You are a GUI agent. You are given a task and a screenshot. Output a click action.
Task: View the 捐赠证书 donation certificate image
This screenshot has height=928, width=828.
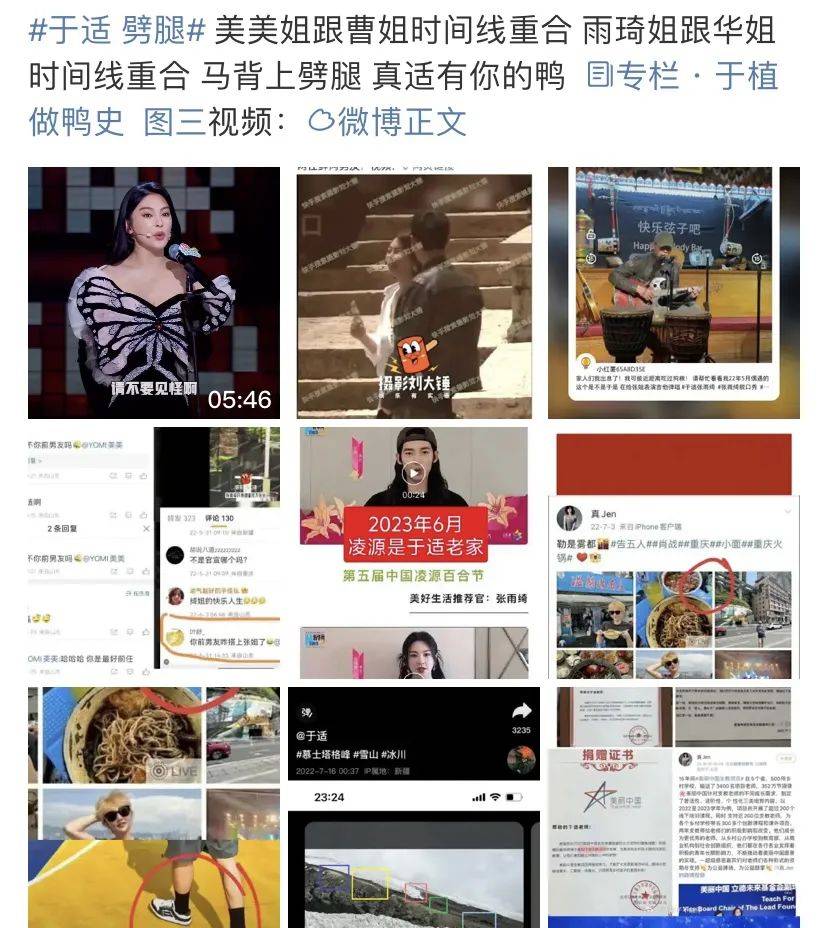click(673, 806)
